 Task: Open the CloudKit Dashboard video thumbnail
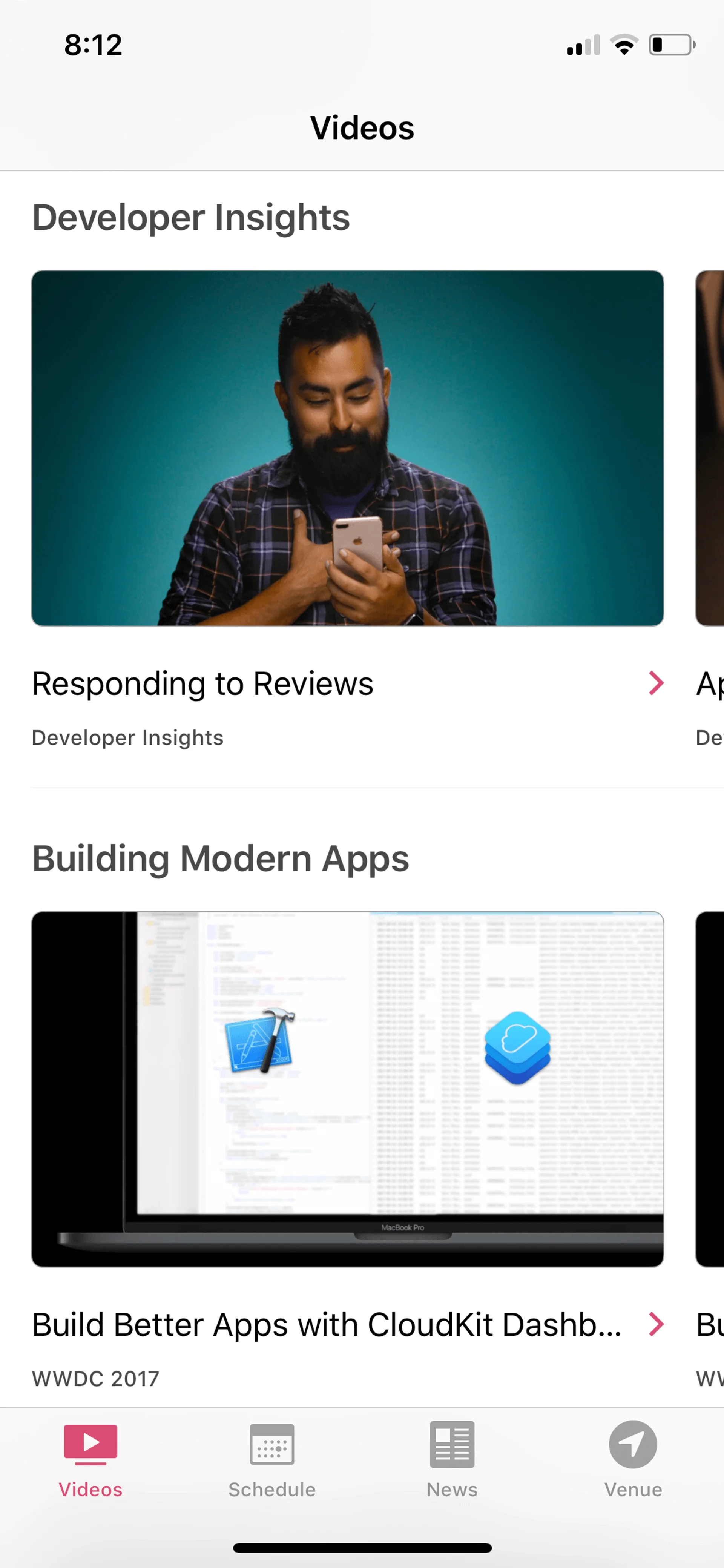[x=347, y=1089]
